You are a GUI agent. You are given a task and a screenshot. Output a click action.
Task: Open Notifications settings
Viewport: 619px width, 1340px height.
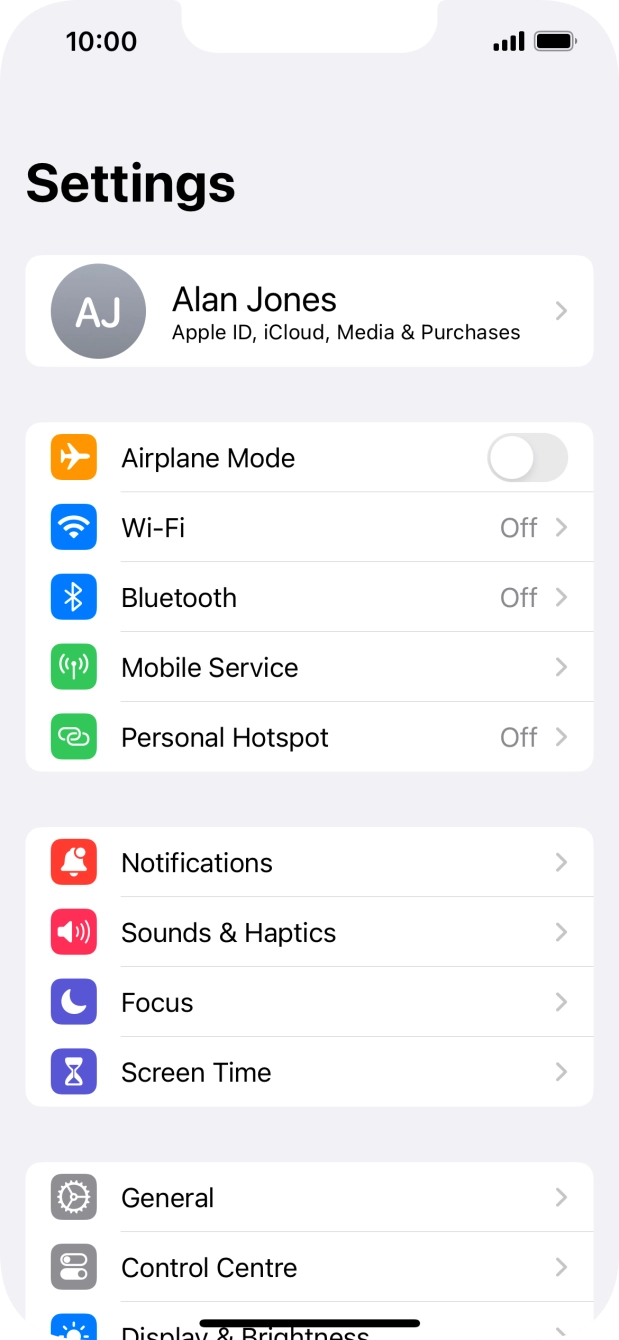(309, 863)
